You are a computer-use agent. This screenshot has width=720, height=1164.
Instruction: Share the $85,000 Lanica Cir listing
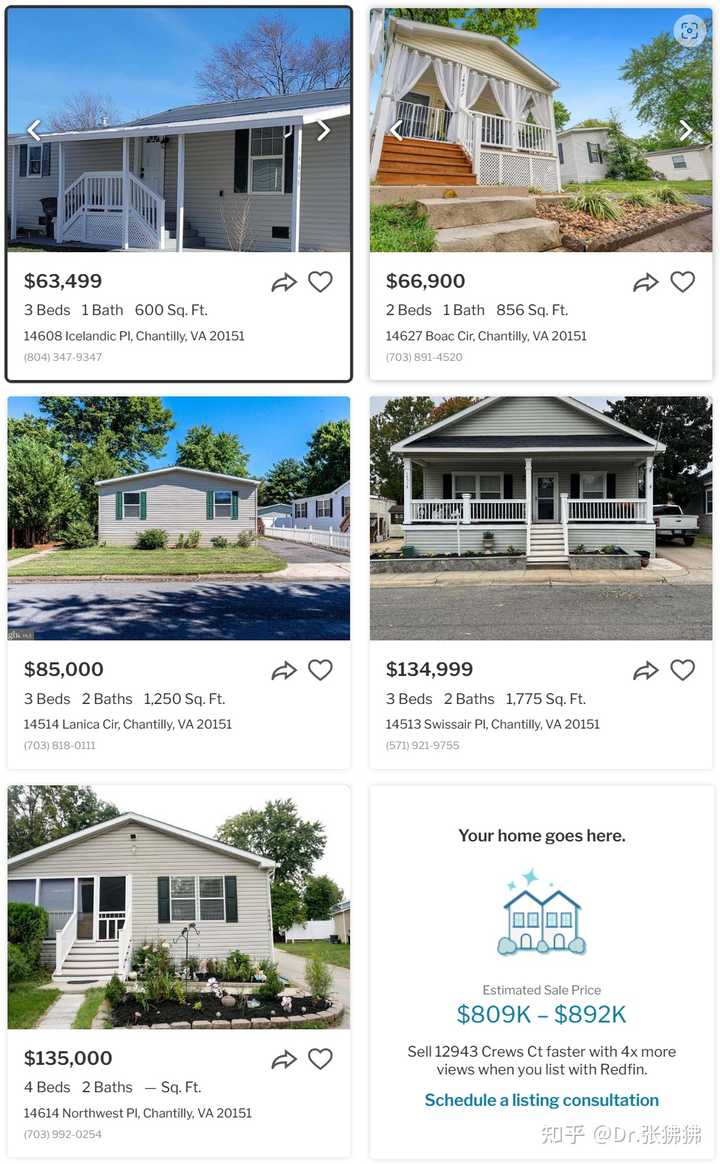(x=284, y=671)
